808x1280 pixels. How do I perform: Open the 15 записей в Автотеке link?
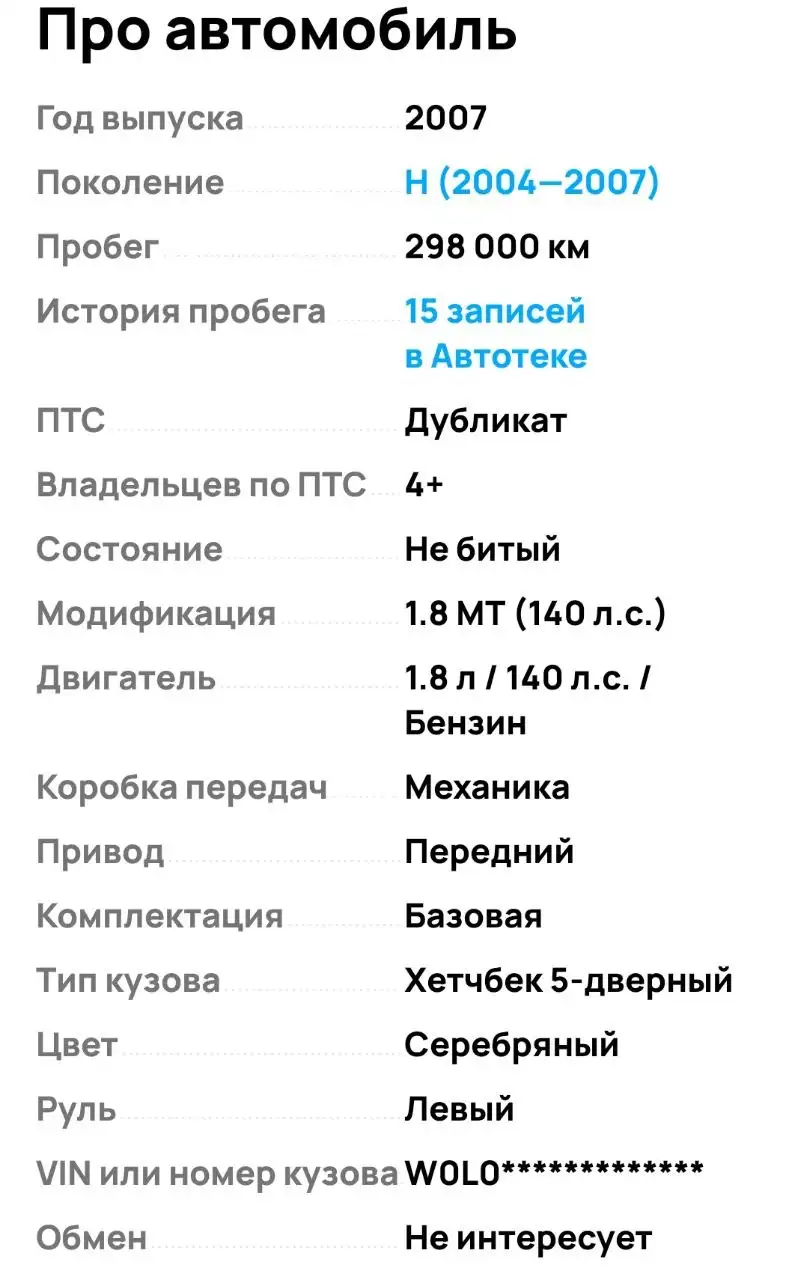pos(494,333)
